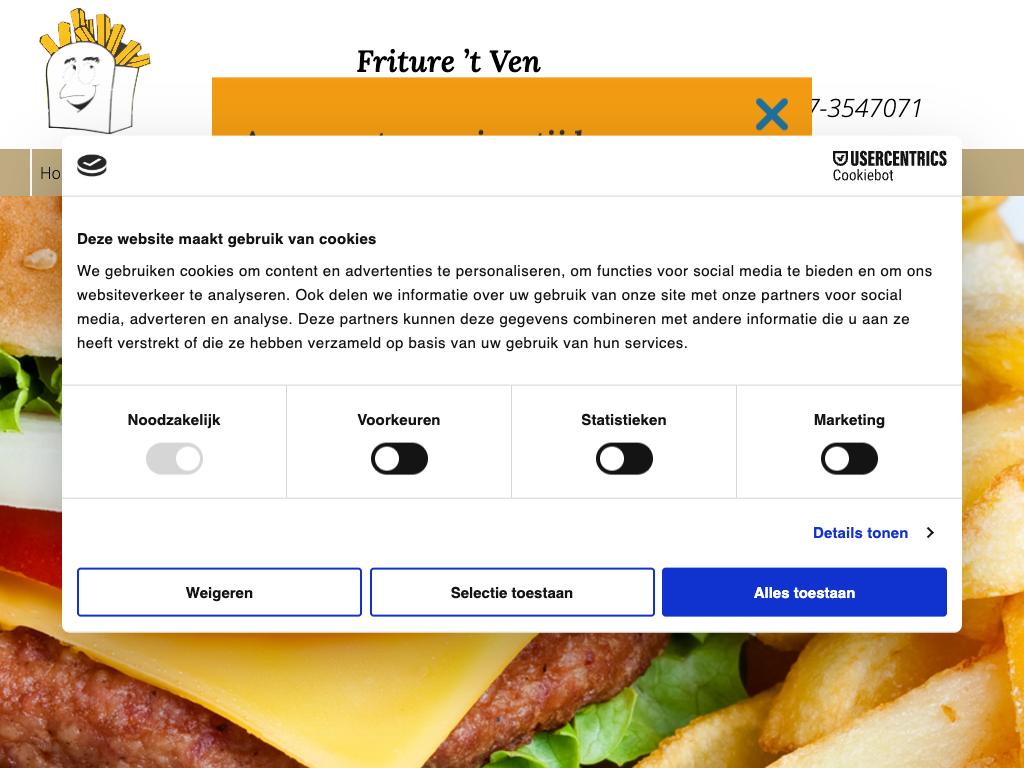Accept all cookies with Alles toestaan

(x=804, y=592)
